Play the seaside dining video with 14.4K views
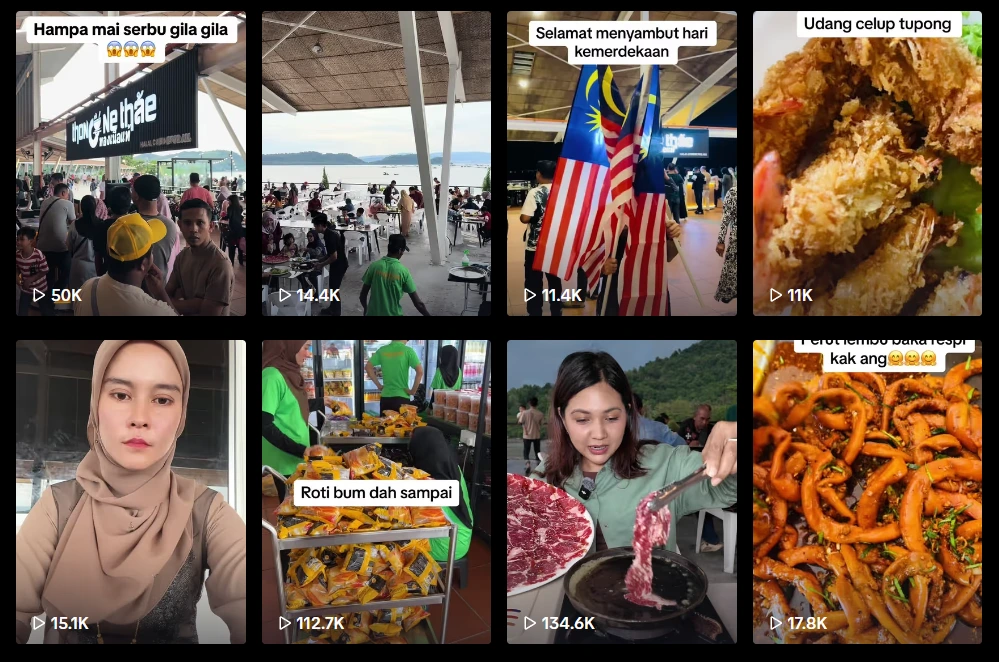The width and height of the screenshot is (999, 662). pos(376,165)
